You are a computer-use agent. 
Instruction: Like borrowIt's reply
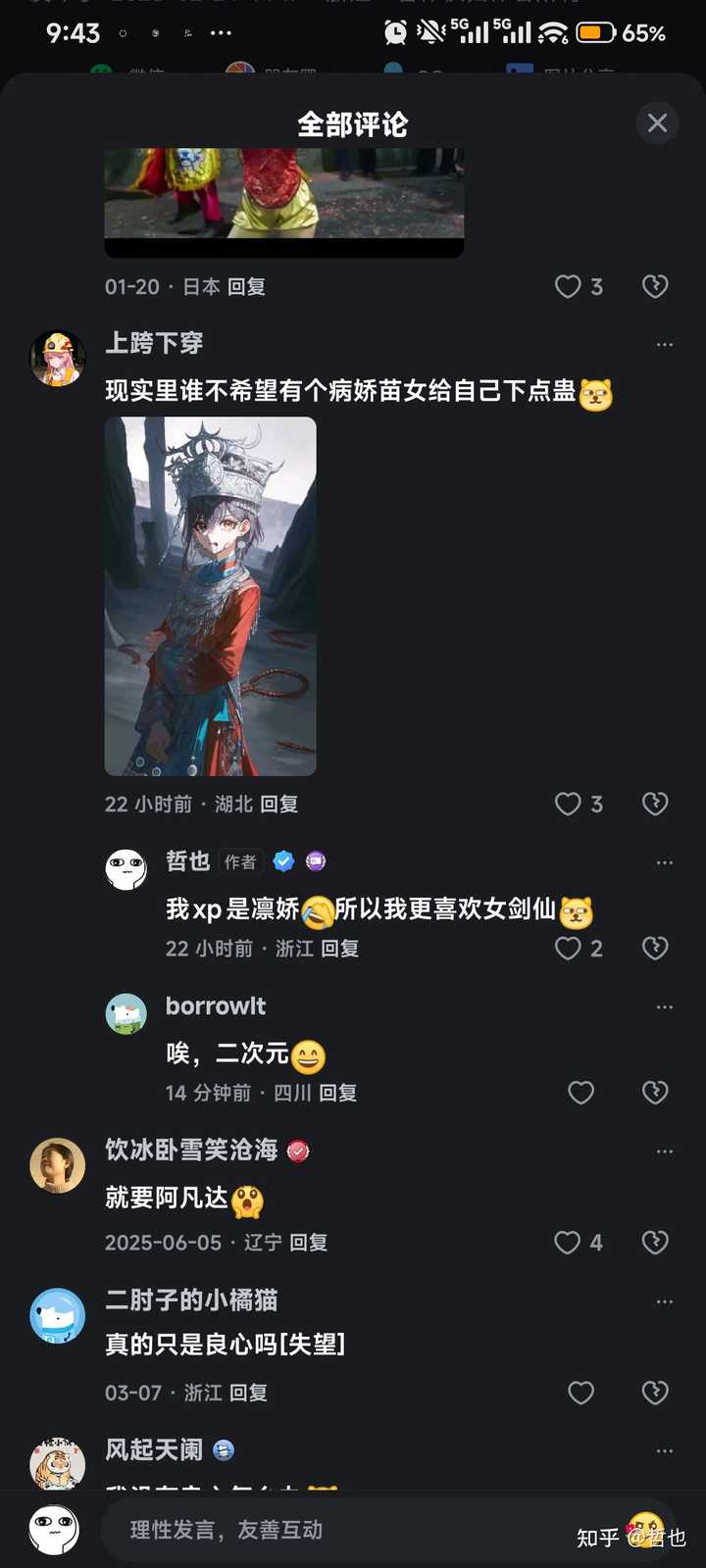581,1092
